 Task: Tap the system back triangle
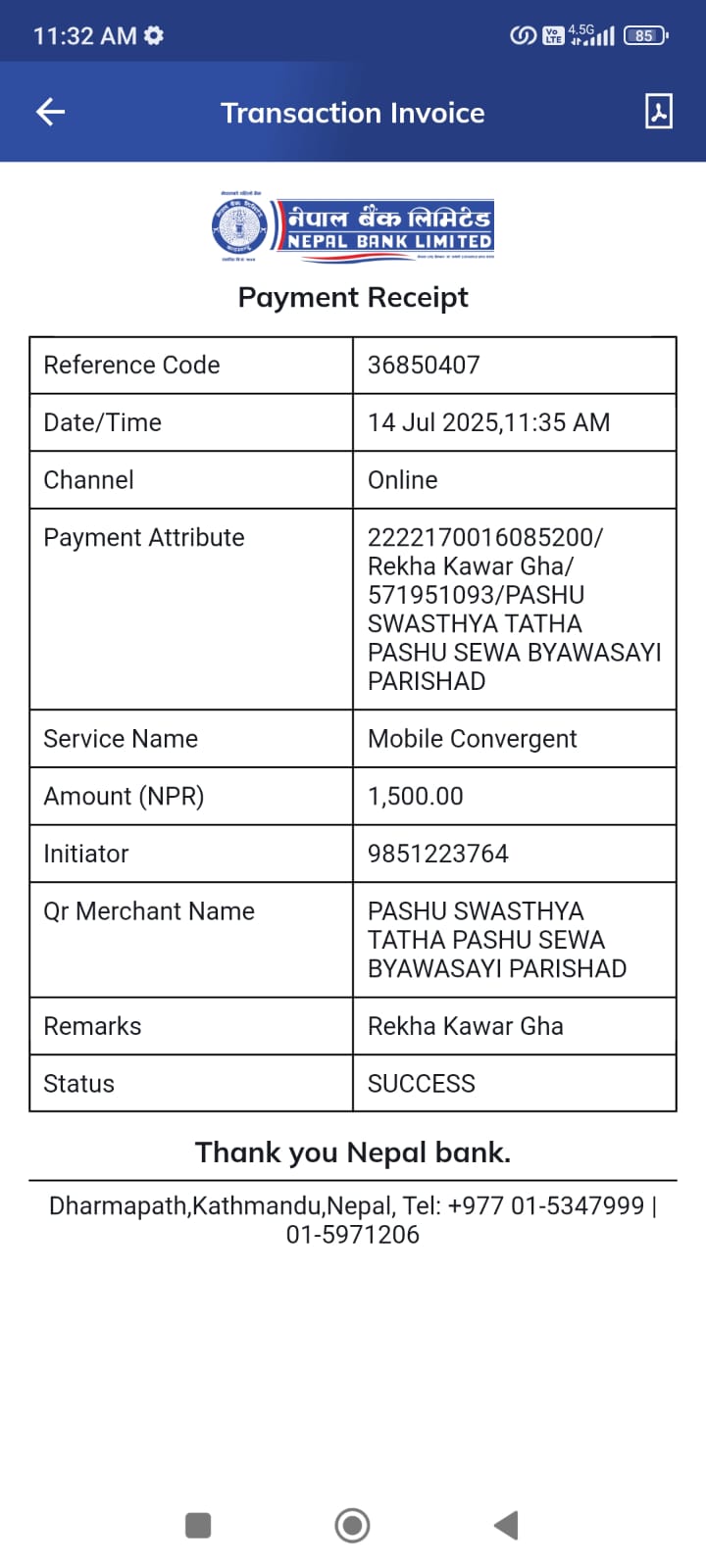pyautogui.click(x=506, y=1525)
